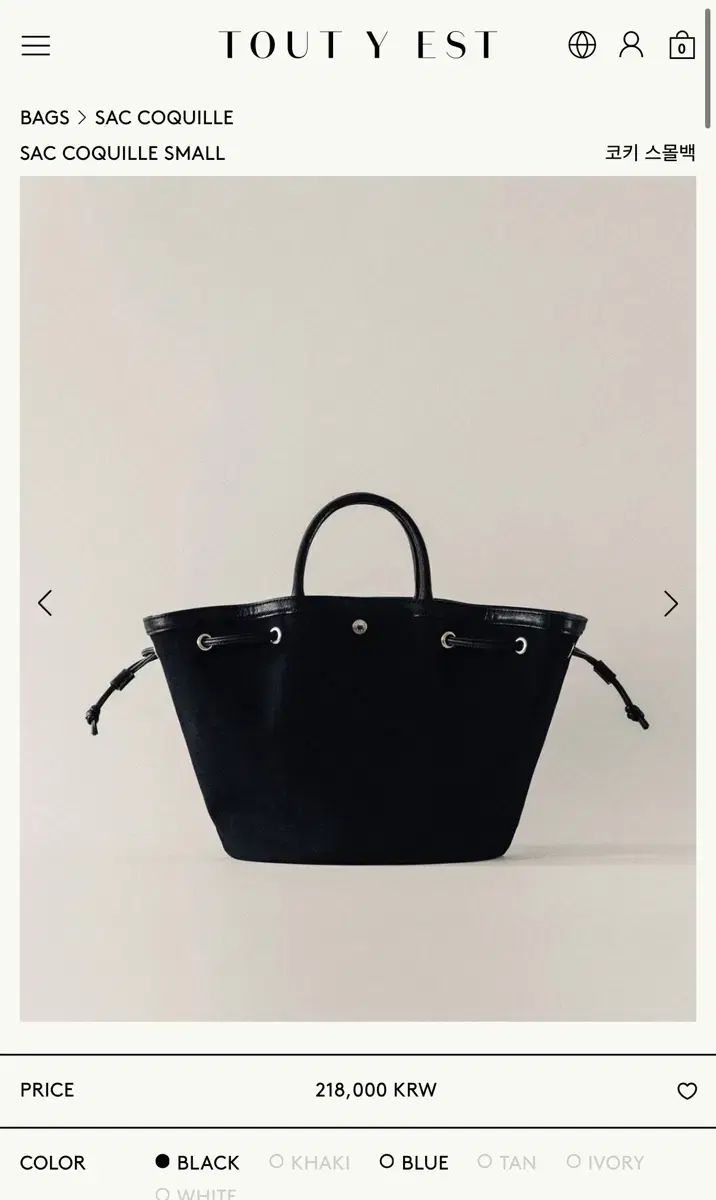Open the account profile icon
Image resolution: width=716 pixels, height=1200 pixels.
tap(631, 45)
